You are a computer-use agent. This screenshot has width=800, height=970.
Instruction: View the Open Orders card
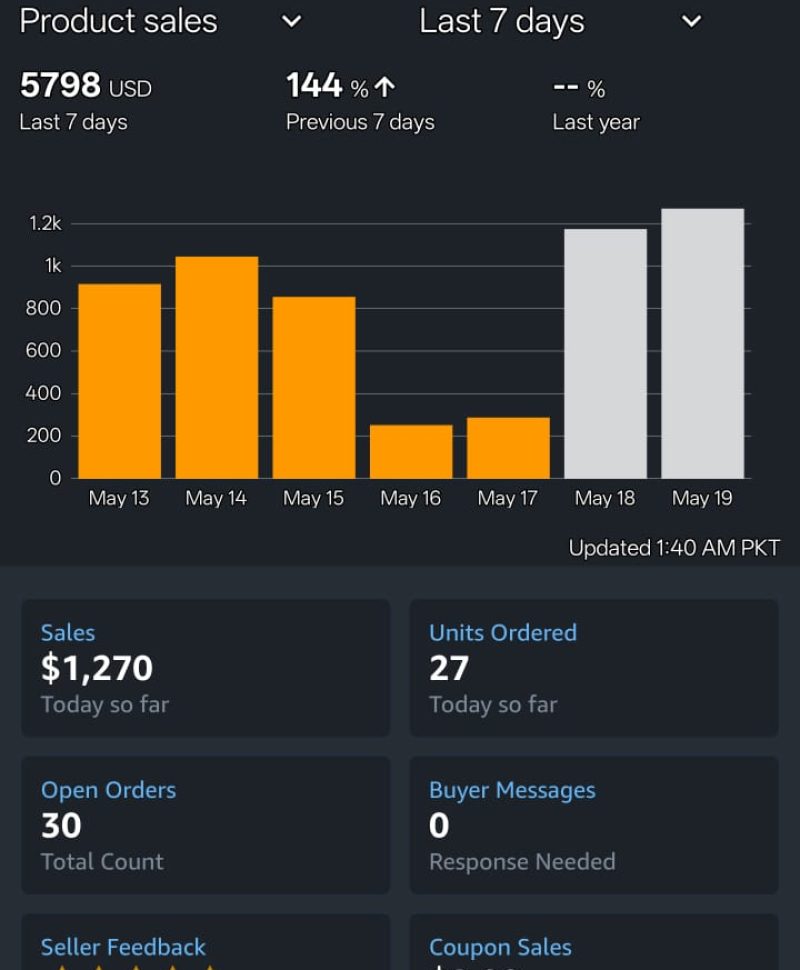205,825
